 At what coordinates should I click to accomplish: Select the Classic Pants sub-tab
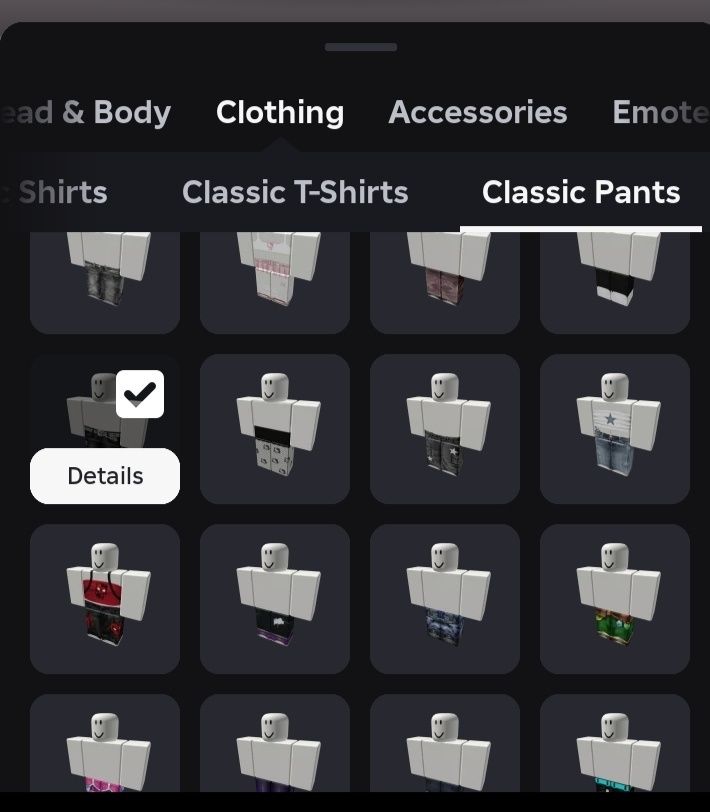click(580, 191)
